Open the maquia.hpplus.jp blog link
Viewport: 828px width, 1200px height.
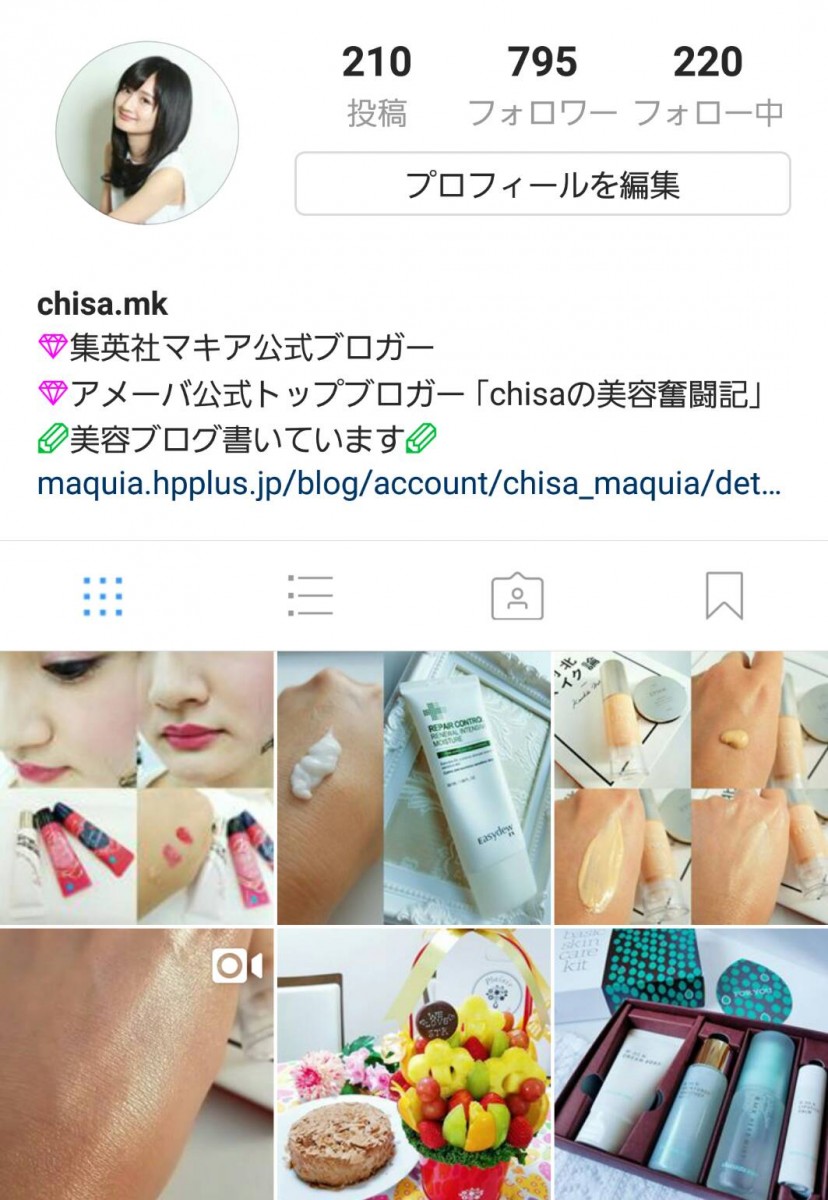[409, 485]
